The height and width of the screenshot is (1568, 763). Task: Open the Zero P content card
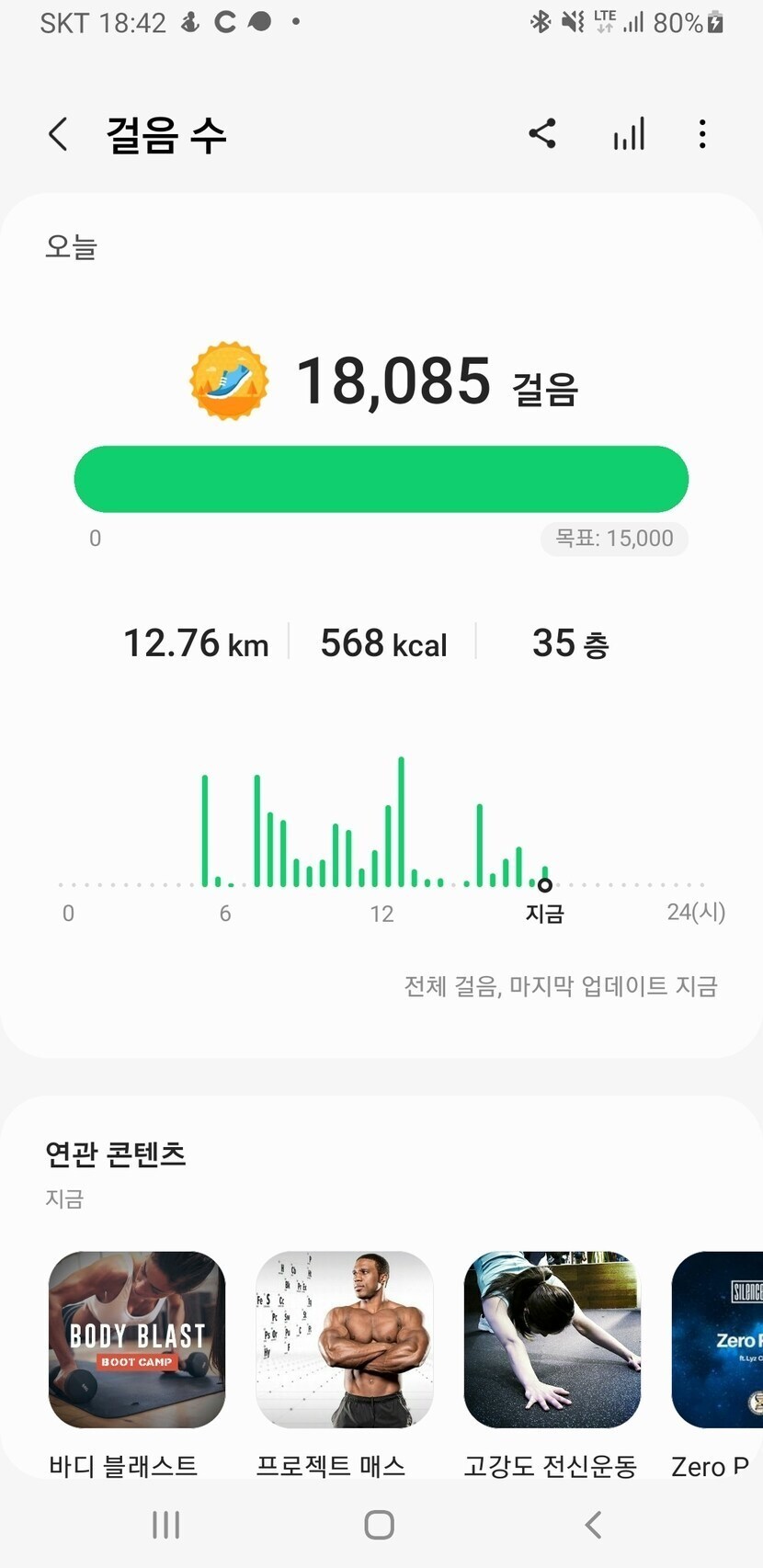pos(719,1339)
